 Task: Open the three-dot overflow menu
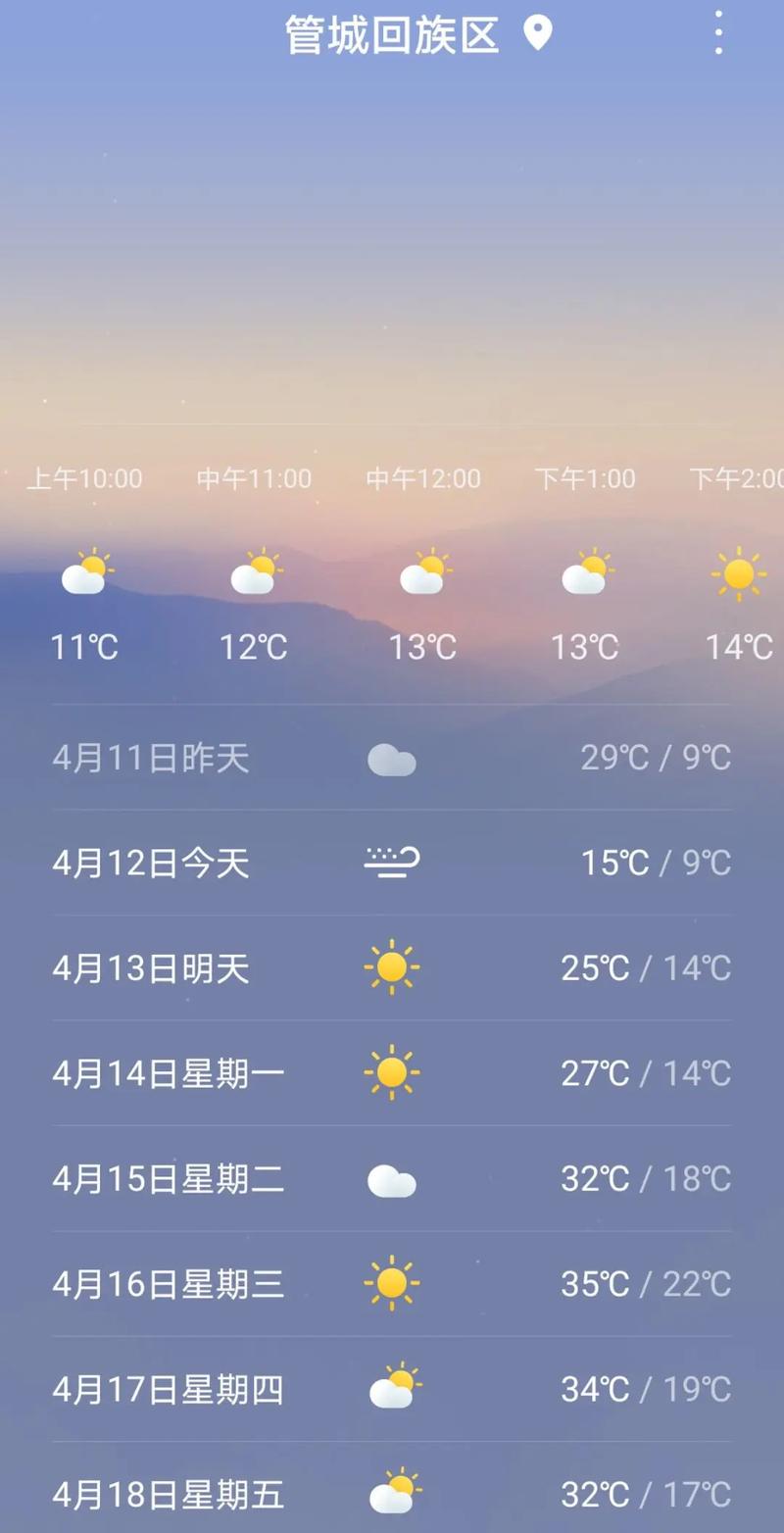(716, 32)
